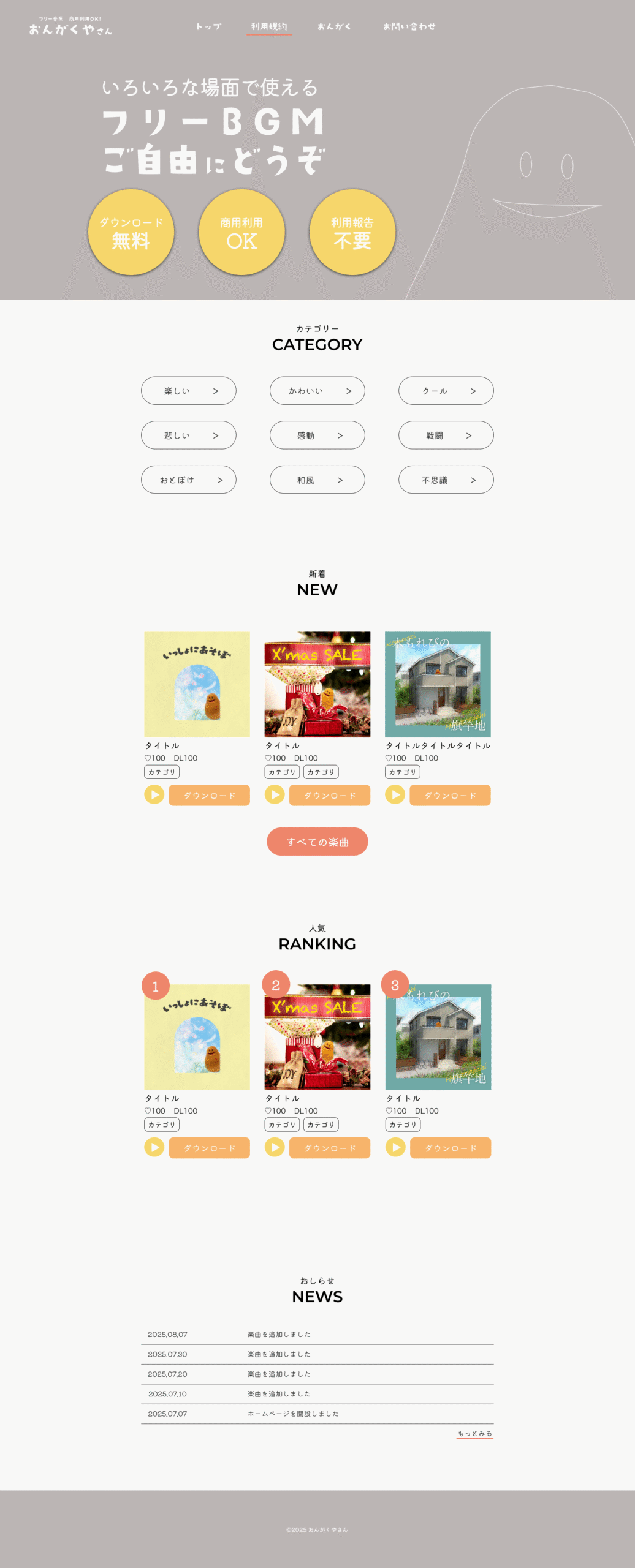Viewport: 635px width, 1568px height.
Task: Tap もっとみる for more news
Action: tap(474, 1433)
